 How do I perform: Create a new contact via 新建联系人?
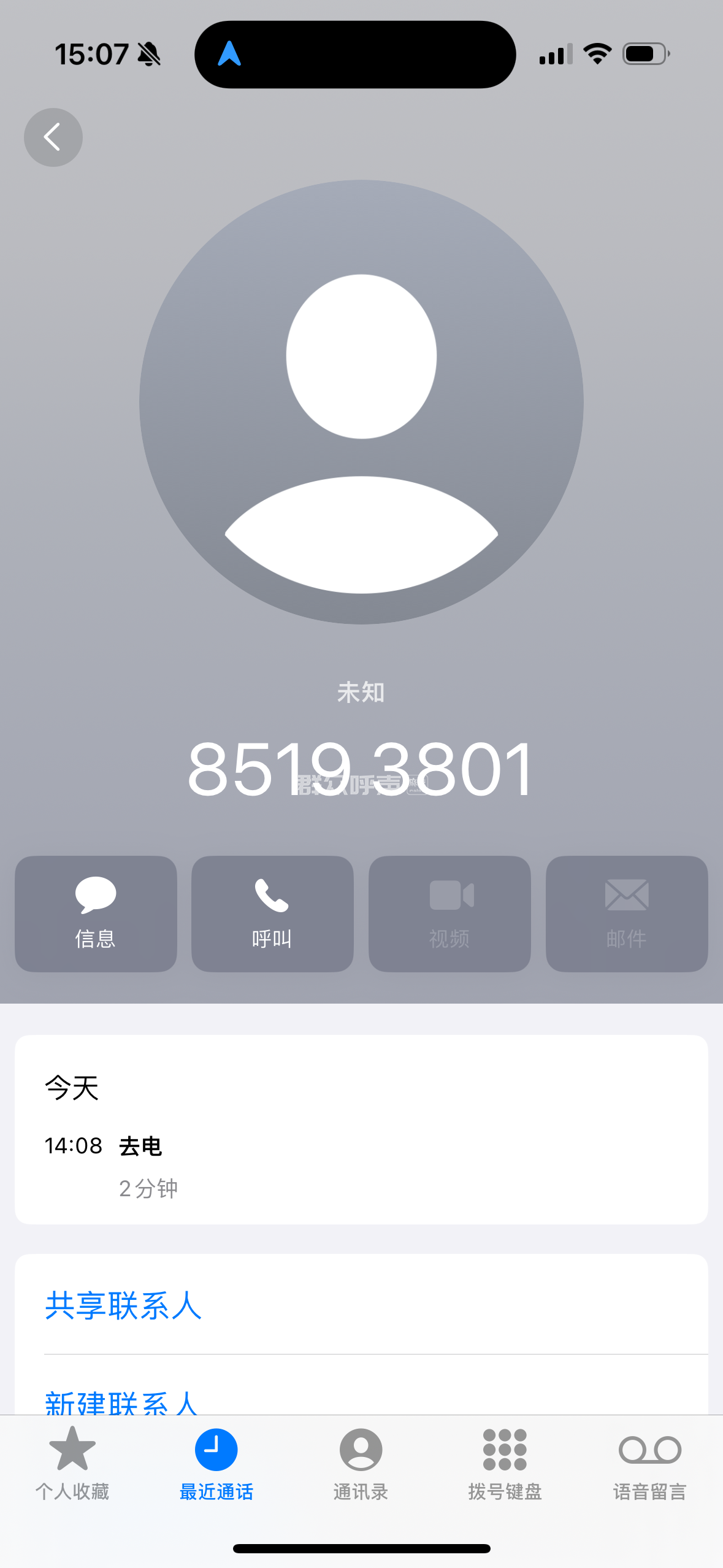pyautogui.click(x=121, y=1401)
